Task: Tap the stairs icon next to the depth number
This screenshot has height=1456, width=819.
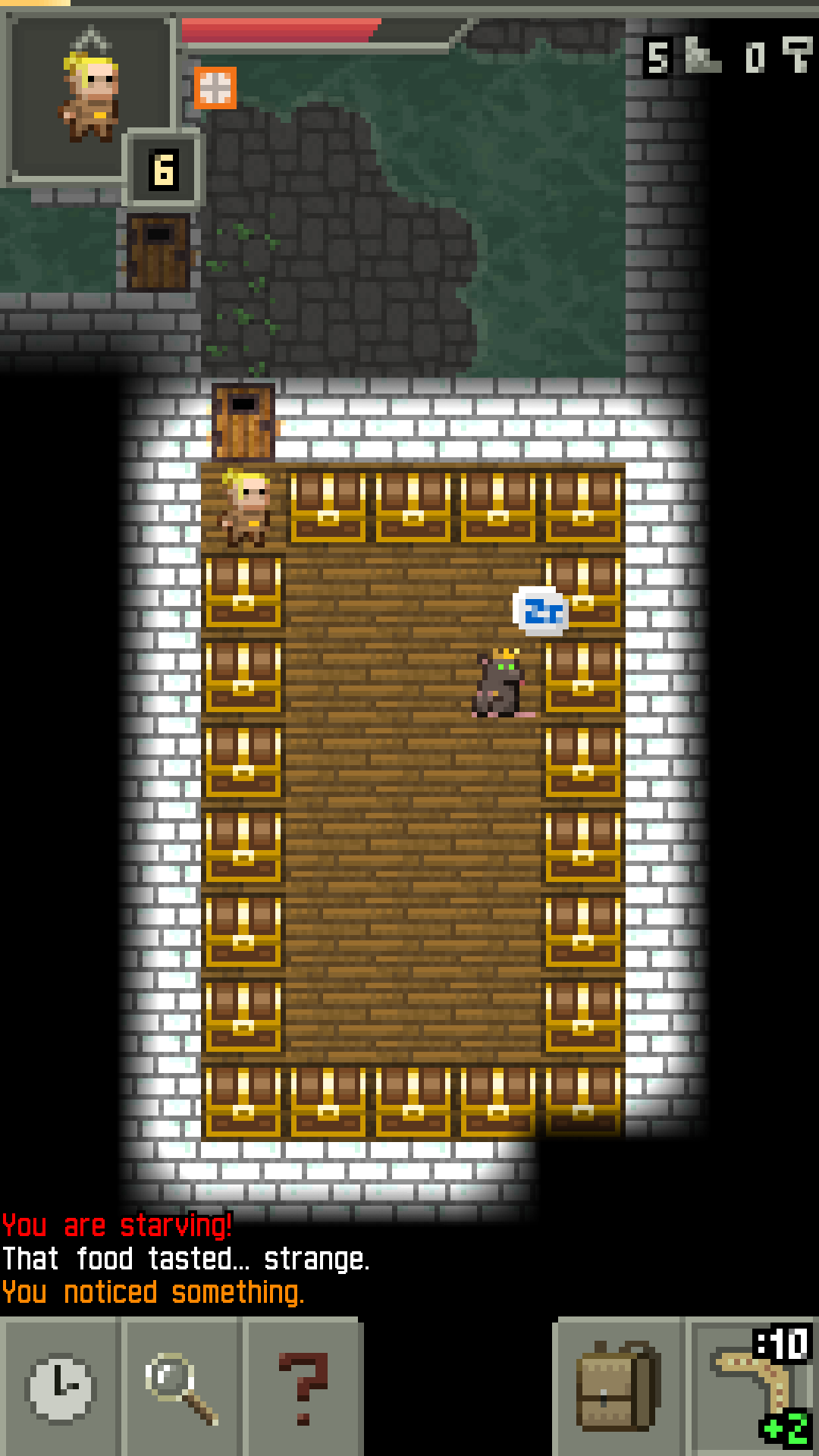Action: click(701, 57)
